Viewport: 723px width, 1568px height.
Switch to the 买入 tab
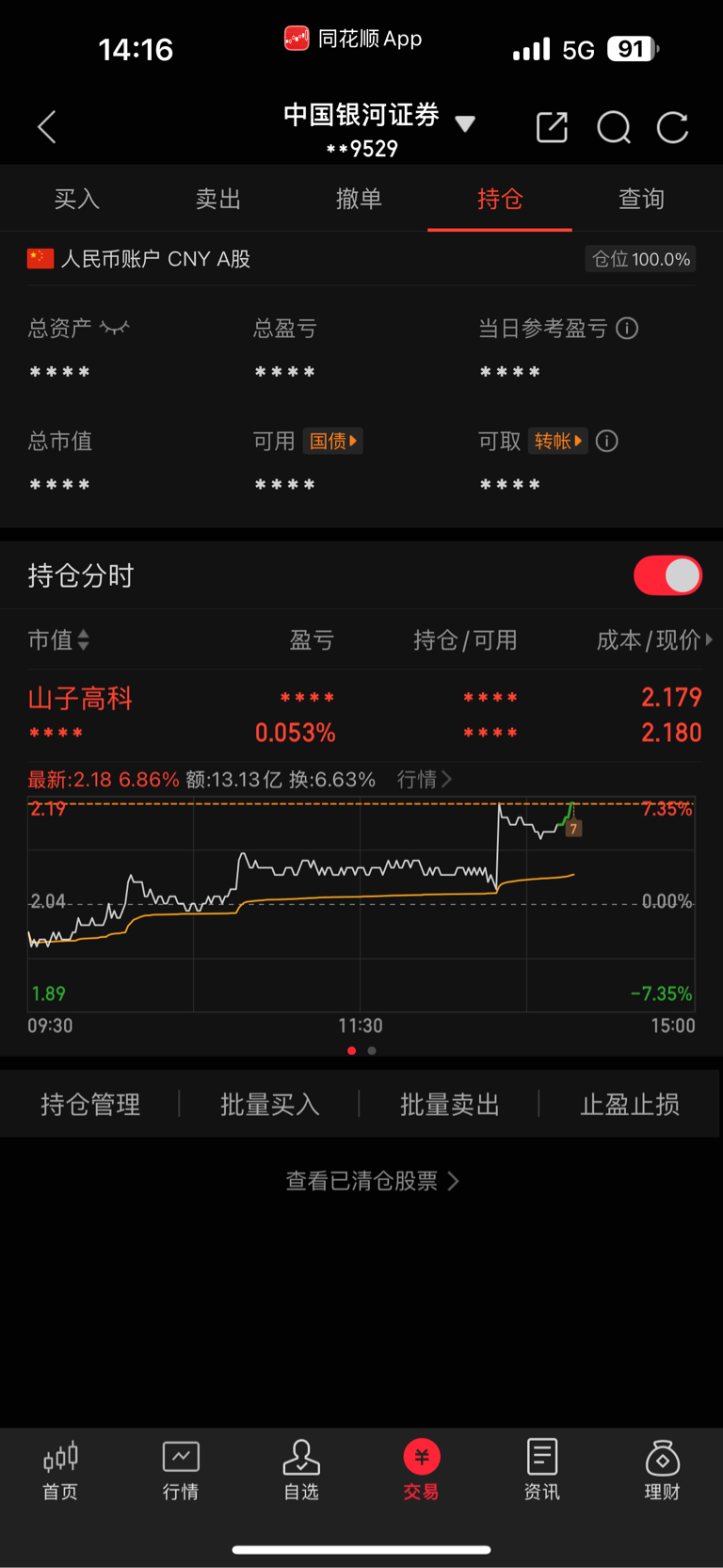[77, 199]
